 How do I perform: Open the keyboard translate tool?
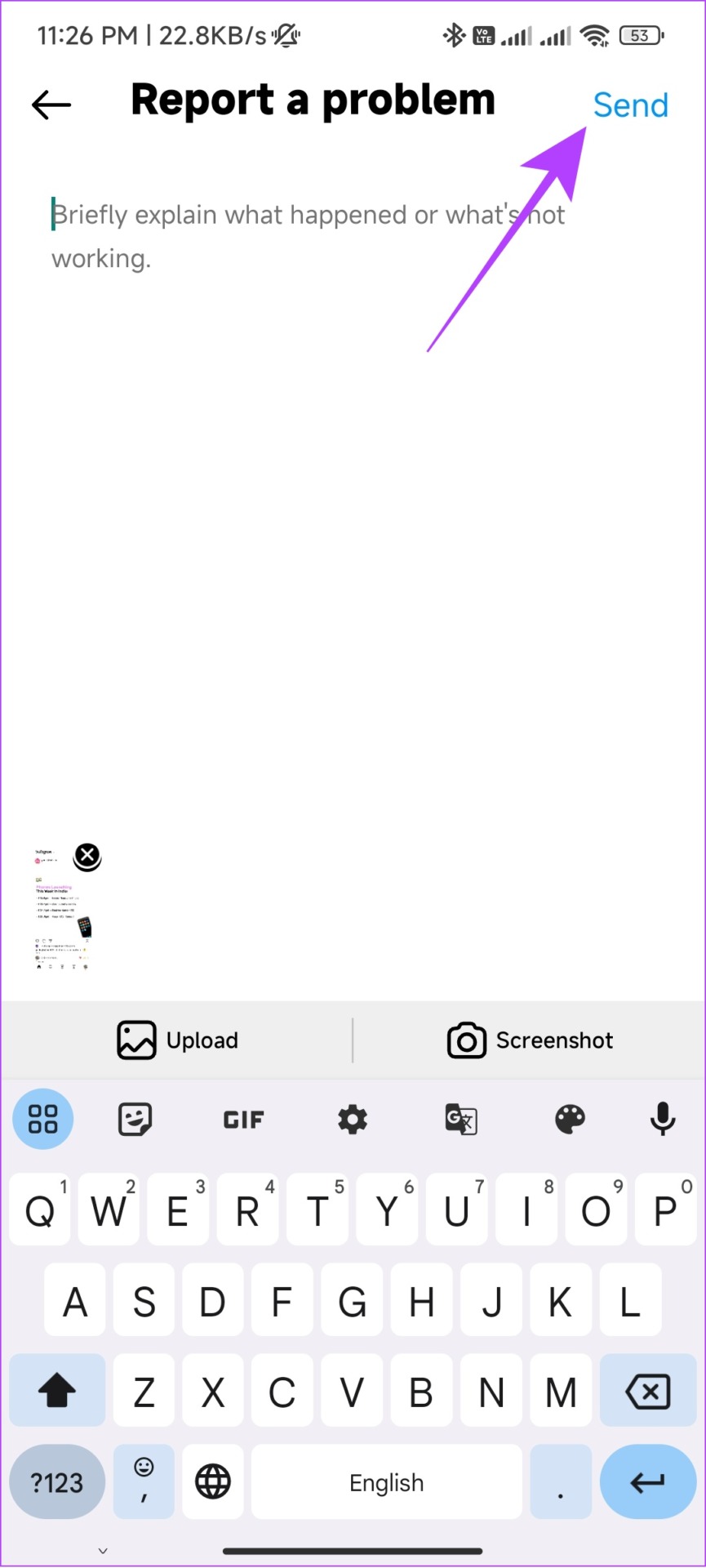coord(461,1119)
